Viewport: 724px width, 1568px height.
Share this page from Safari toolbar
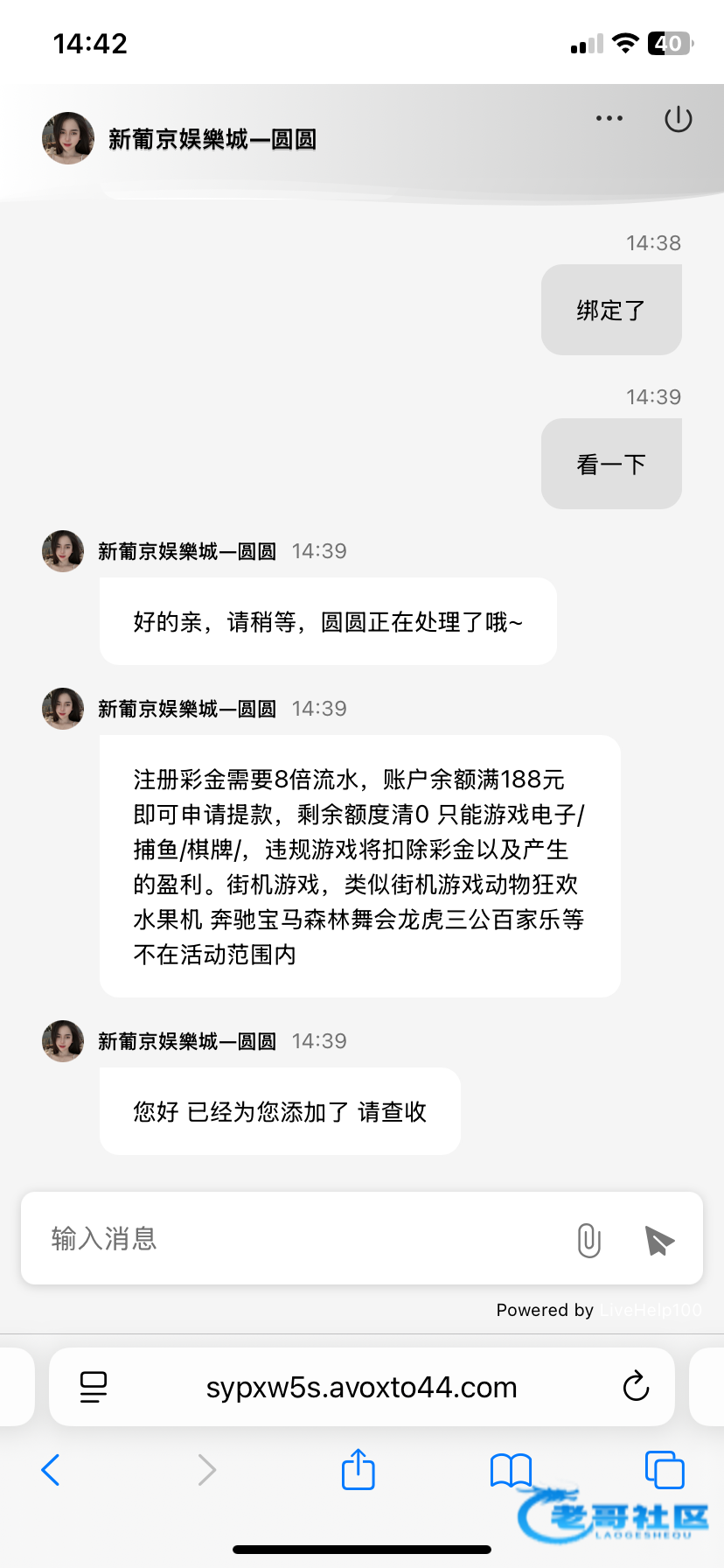click(359, 1470)
